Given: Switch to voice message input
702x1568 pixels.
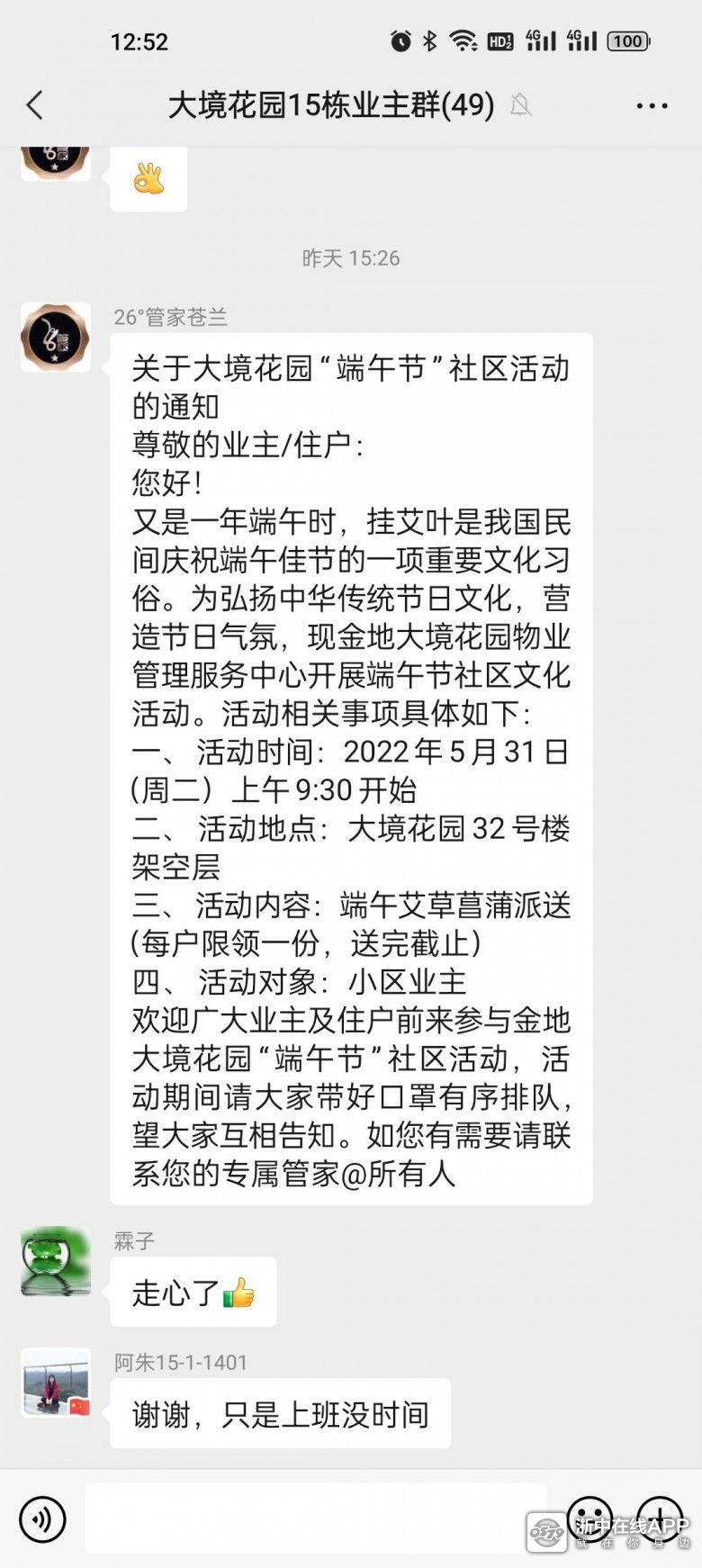Looking at the screenshot, I should [x=41, y=1518].
